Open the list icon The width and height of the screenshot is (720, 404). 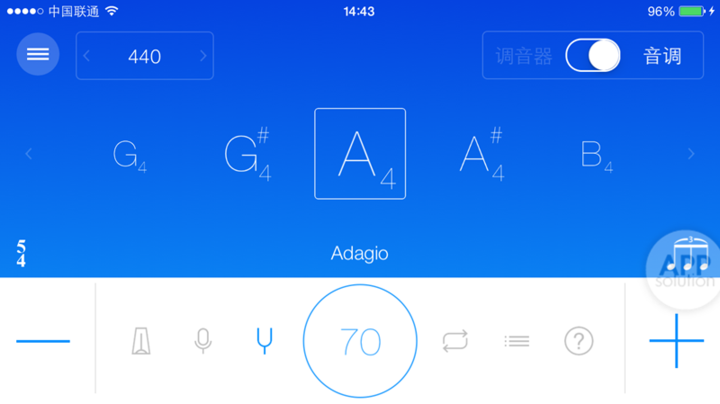[517, 341]
